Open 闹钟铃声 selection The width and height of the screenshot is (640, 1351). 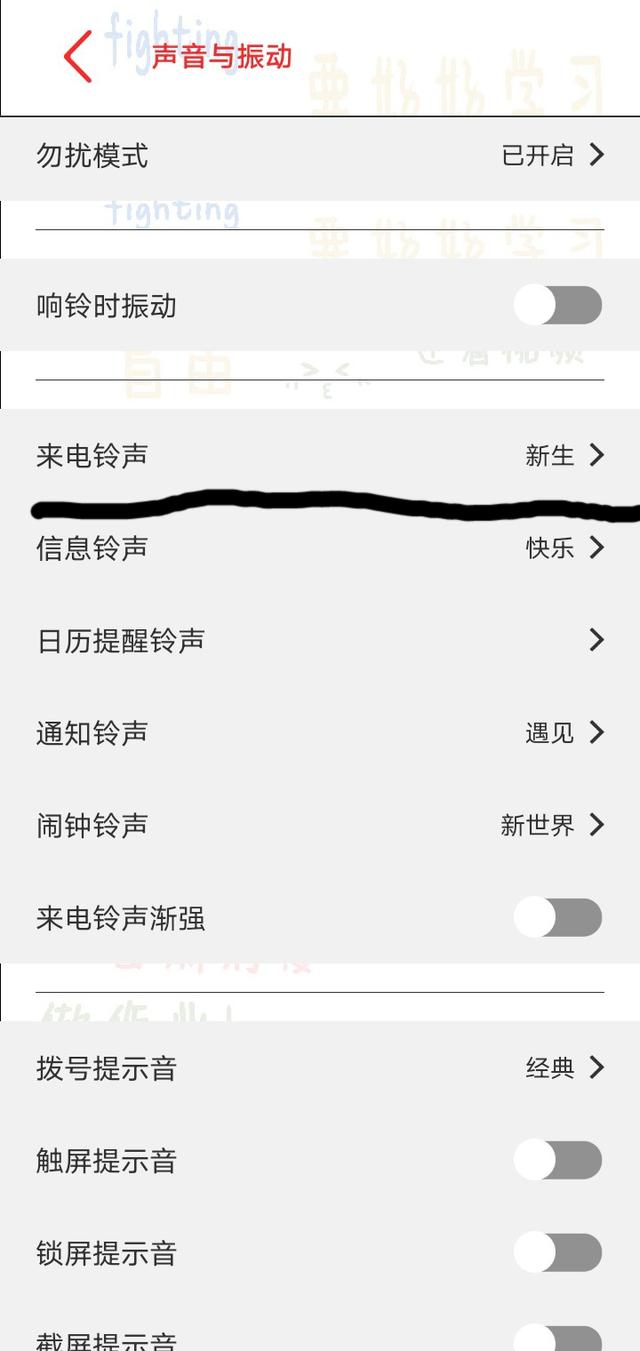(320, 825)
